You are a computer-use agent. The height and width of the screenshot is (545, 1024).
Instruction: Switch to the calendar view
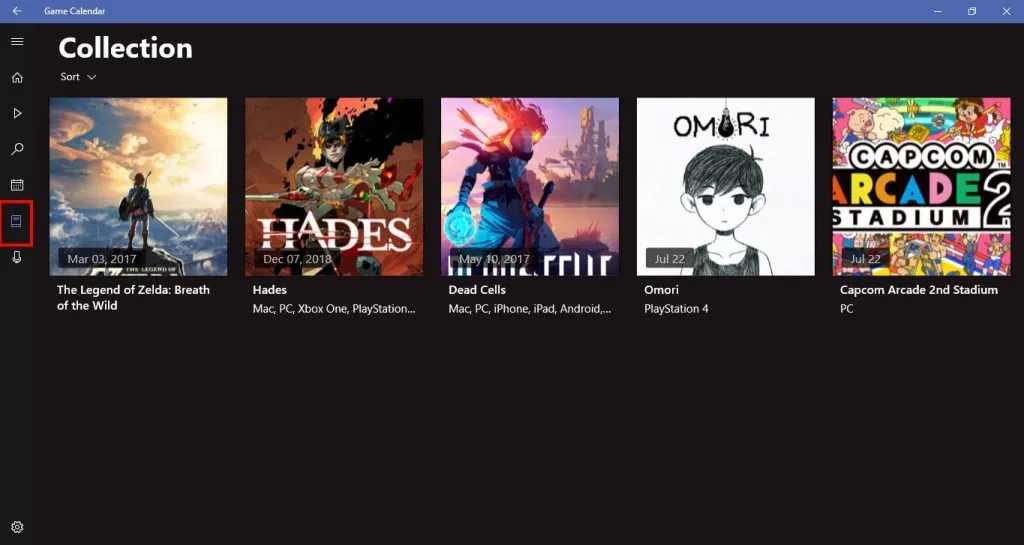pos(17,186)
